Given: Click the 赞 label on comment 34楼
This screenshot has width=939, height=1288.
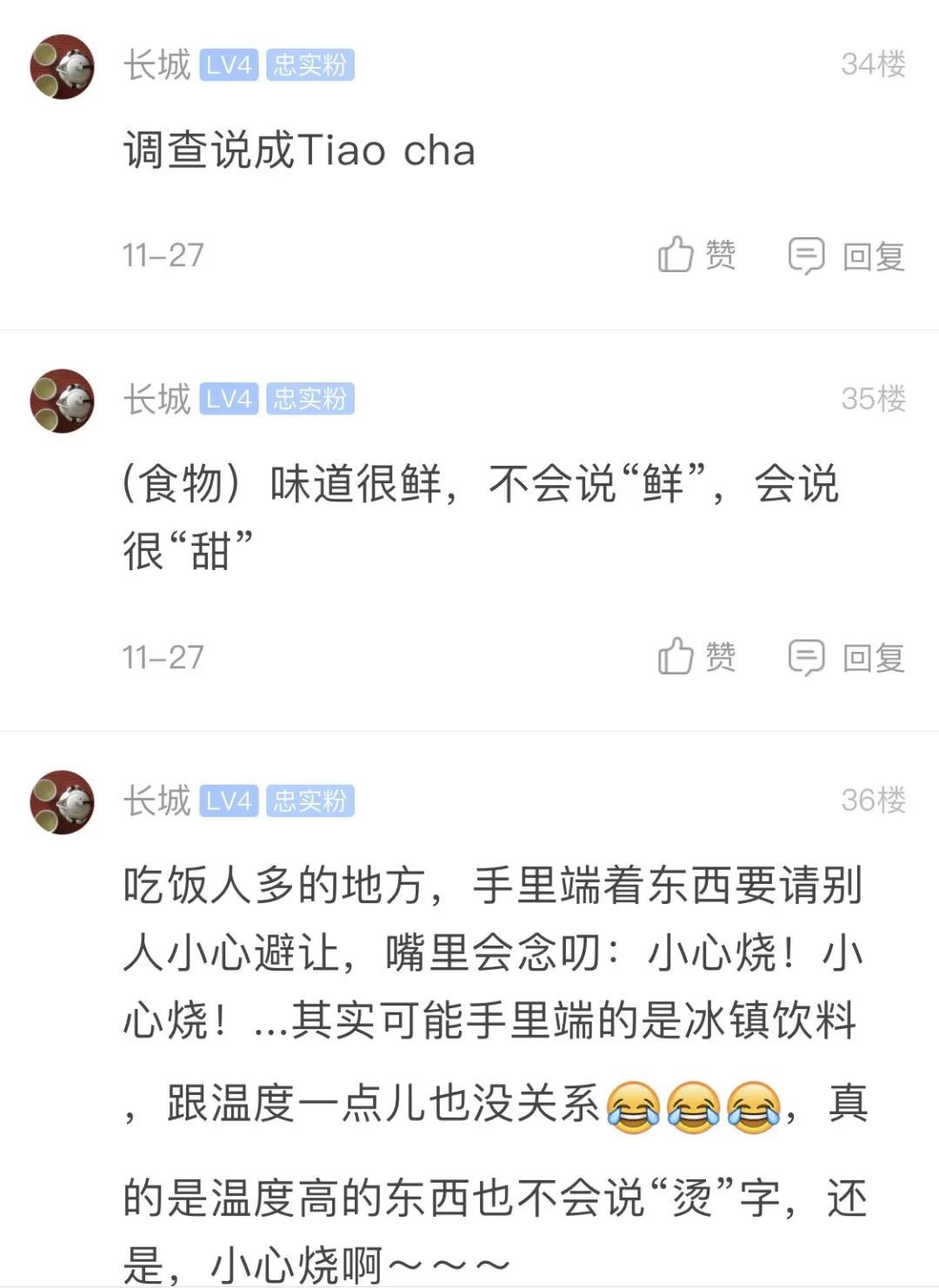Looking at the screenshot, I should pos(720,254).
